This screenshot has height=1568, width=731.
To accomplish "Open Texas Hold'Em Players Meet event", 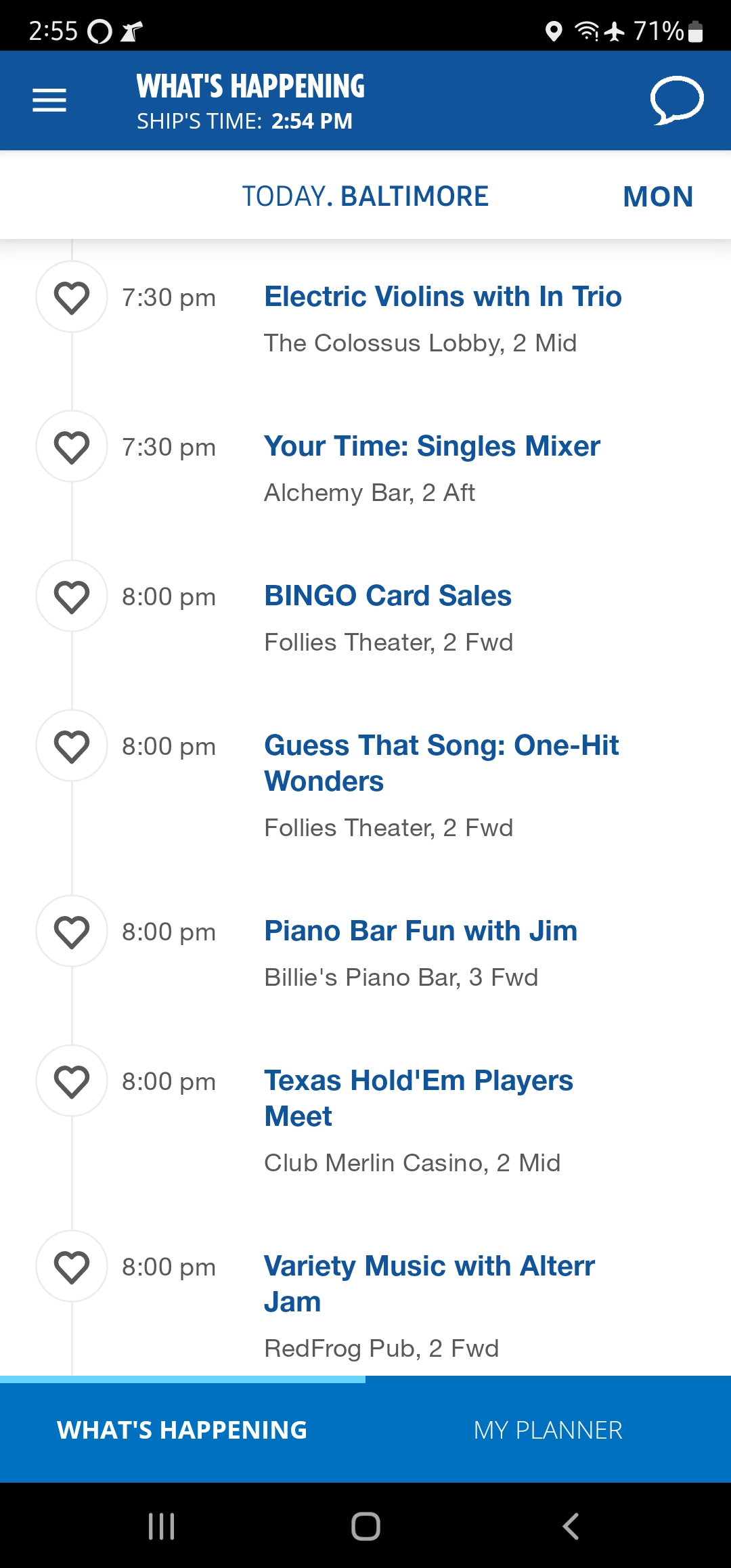I will coord(418,1098).
